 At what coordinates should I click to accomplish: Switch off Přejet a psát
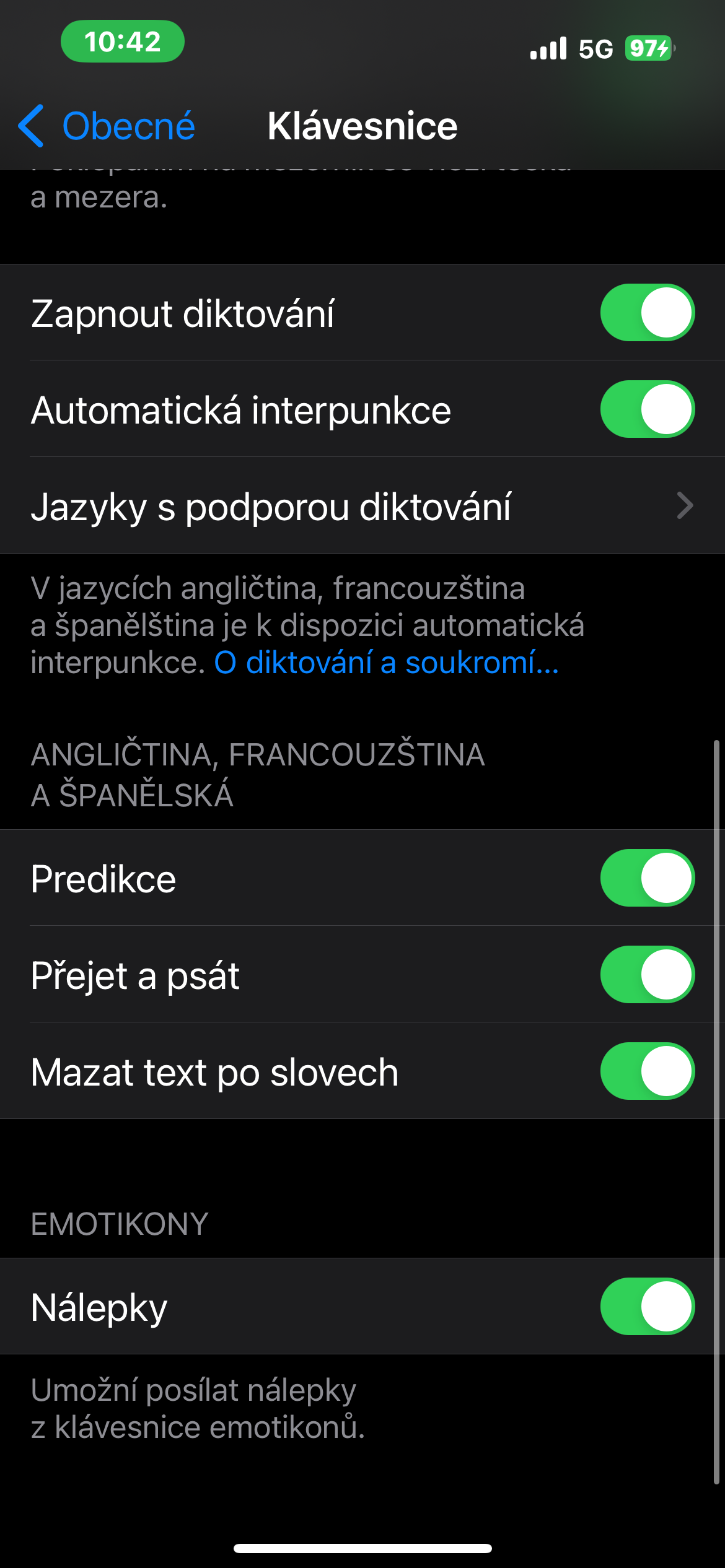tap(647, 975)
